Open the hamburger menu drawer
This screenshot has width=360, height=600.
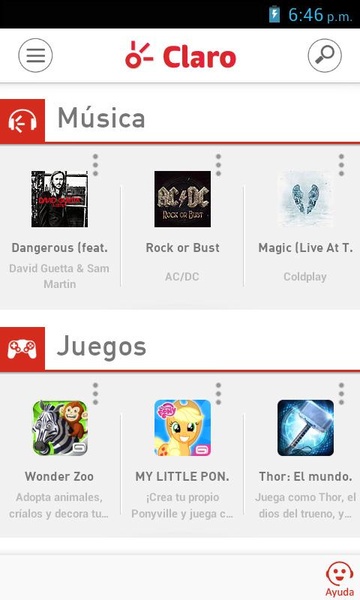(36, 55)
